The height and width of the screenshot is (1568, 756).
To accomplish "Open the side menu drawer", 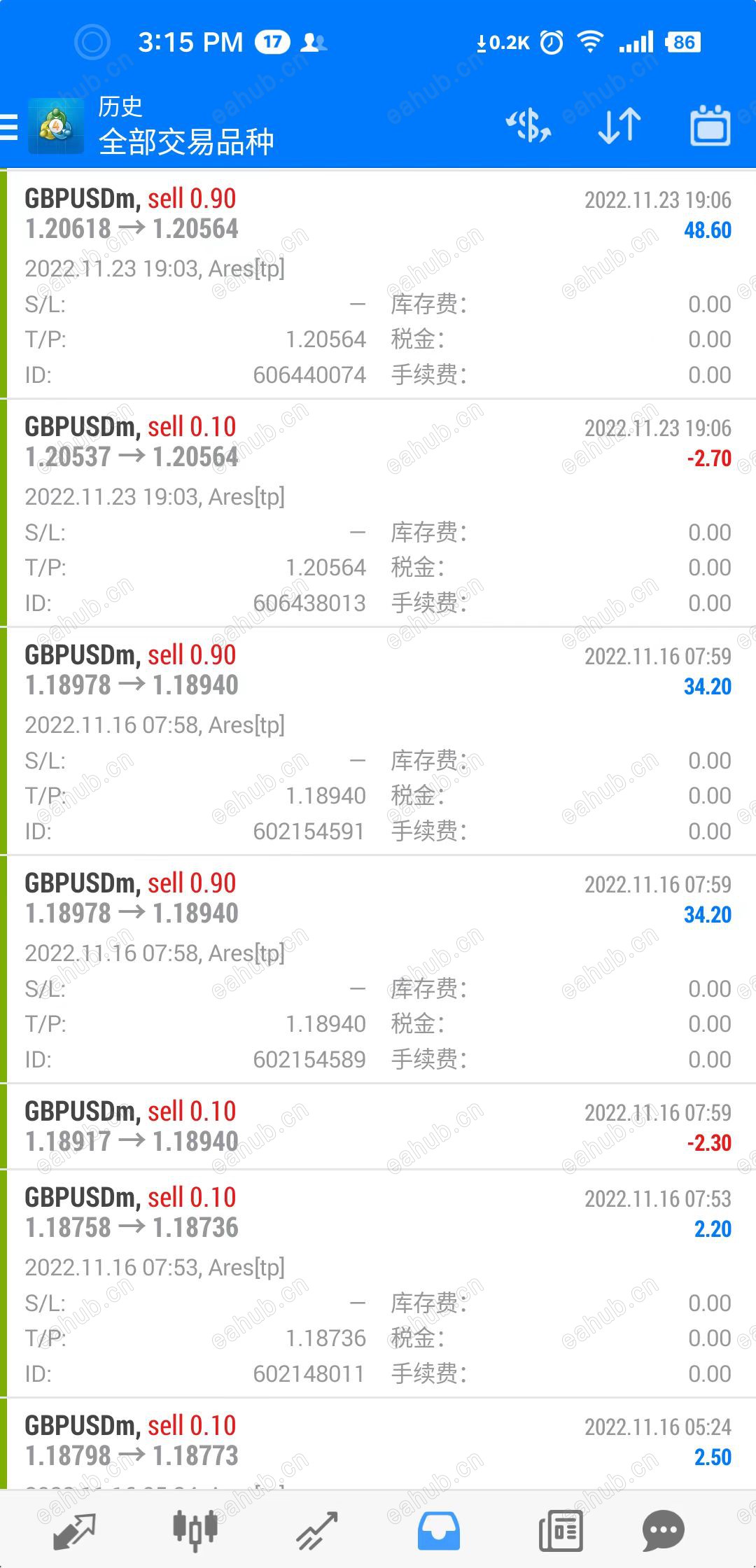I will pyautogui.click(x=10, y=127).
